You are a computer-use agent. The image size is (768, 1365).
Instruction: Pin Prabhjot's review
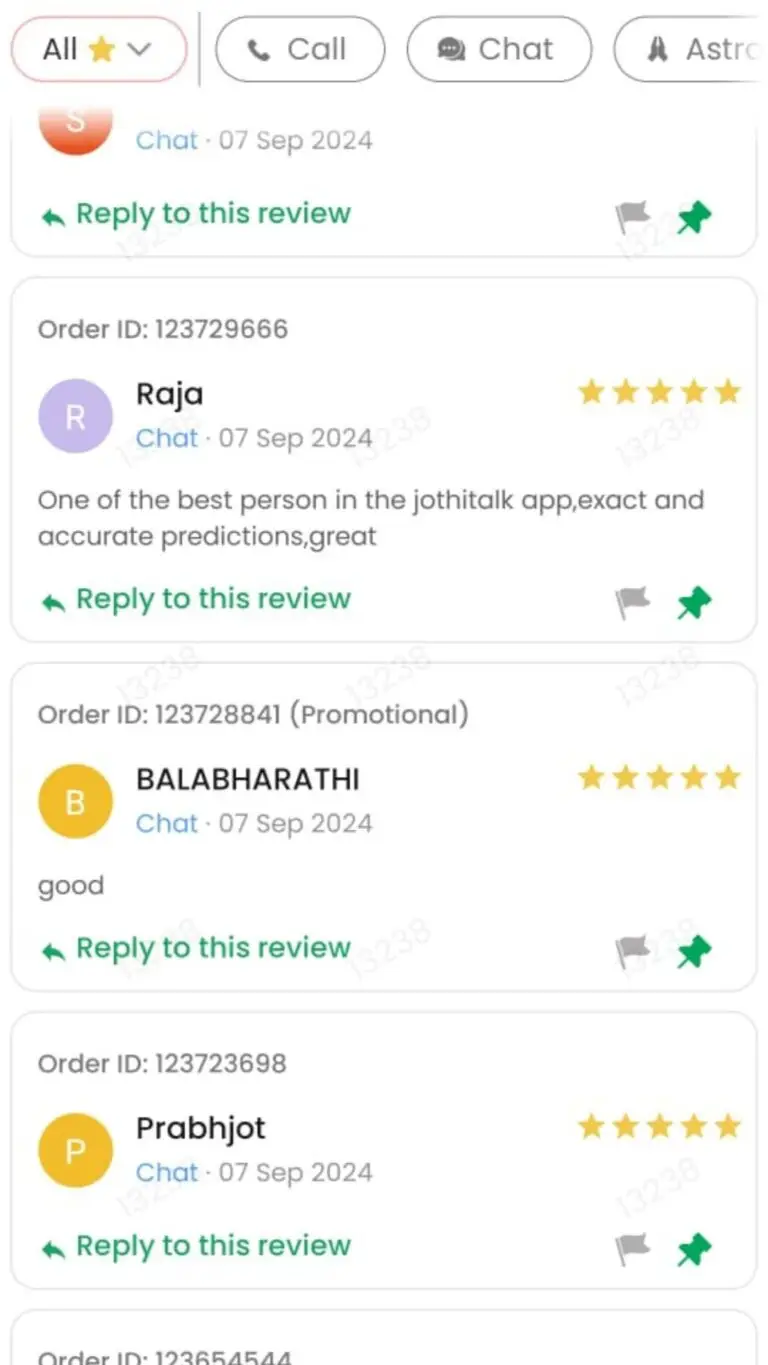coord(694,1249)
